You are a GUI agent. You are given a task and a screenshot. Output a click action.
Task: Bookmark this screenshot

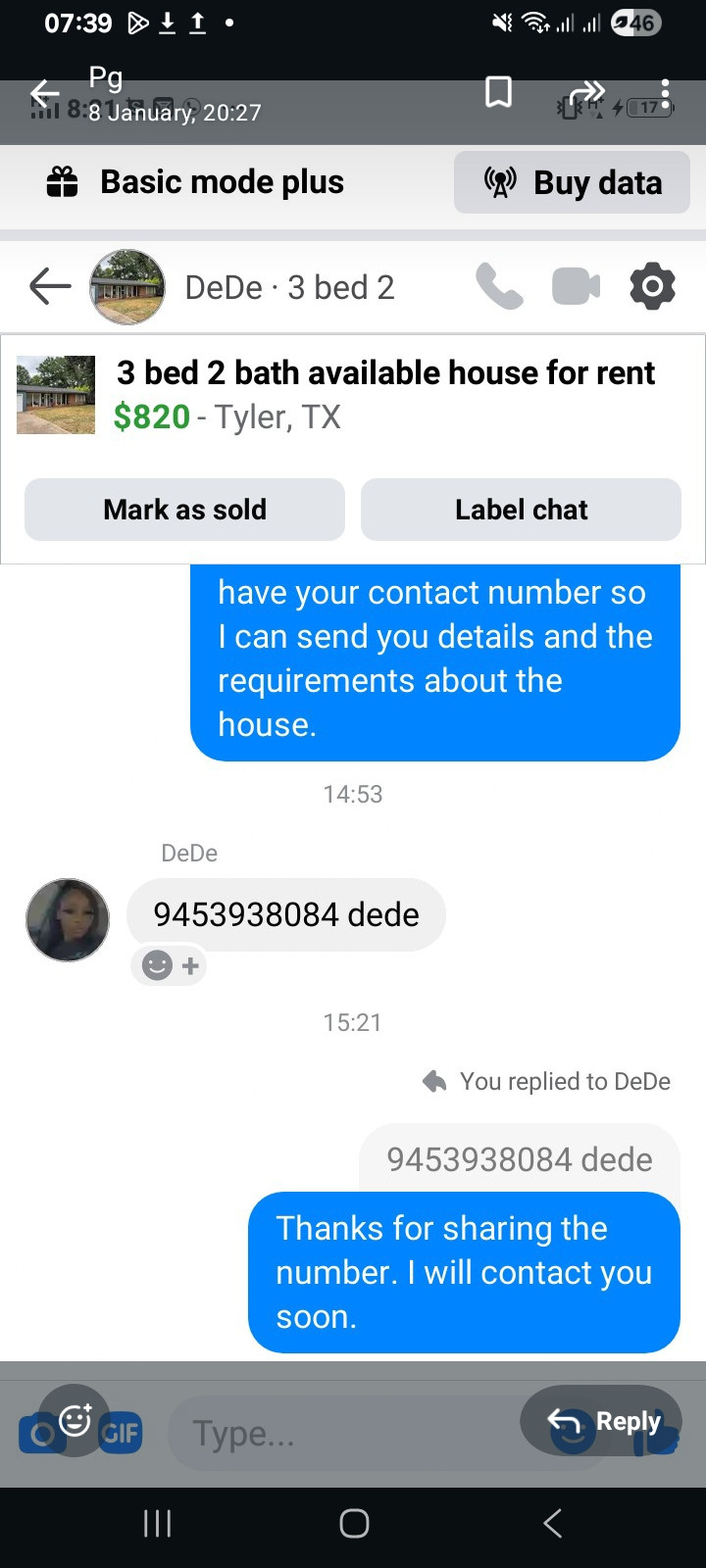499,93
